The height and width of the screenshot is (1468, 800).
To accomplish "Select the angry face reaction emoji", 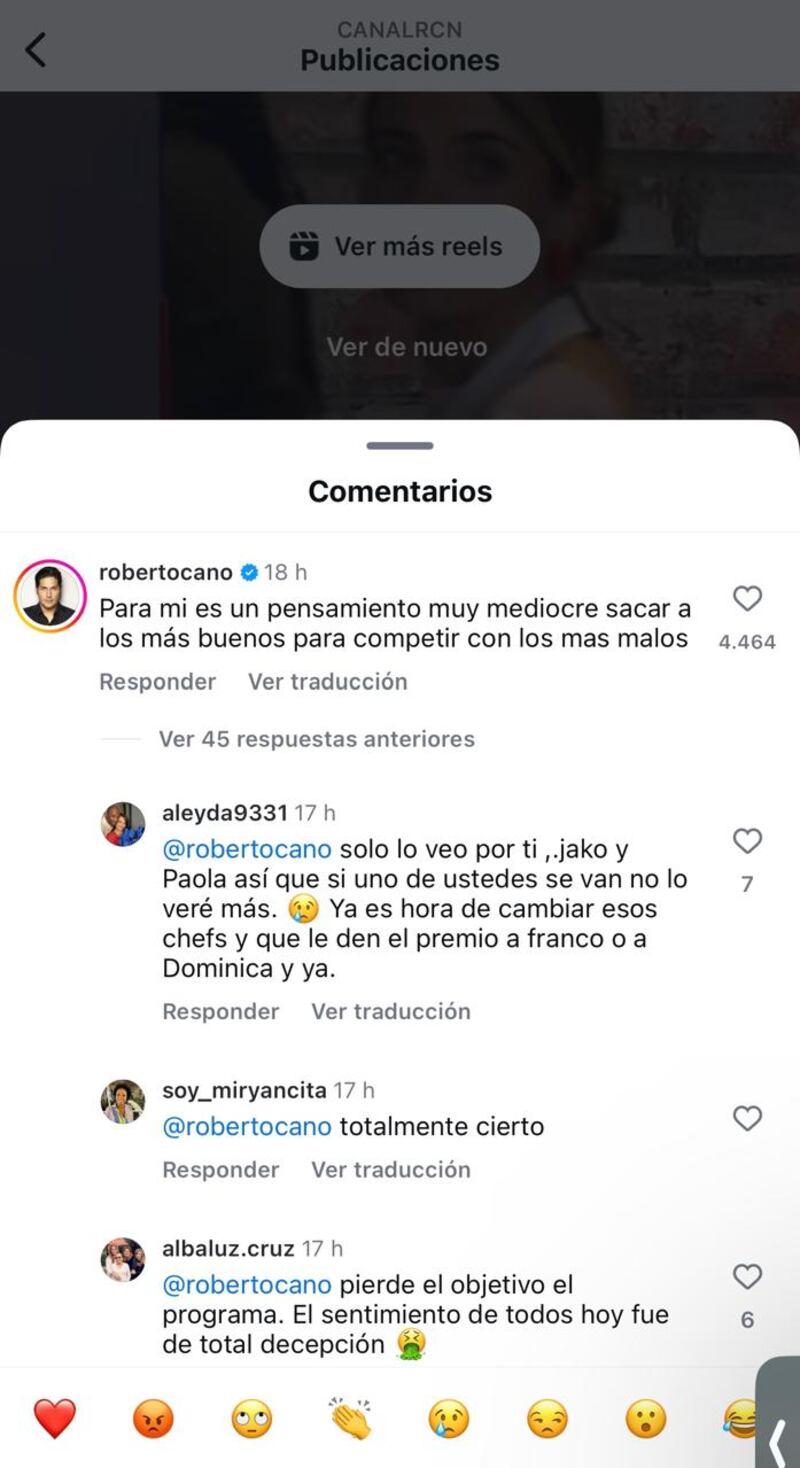I will [x=154, y=1417].
